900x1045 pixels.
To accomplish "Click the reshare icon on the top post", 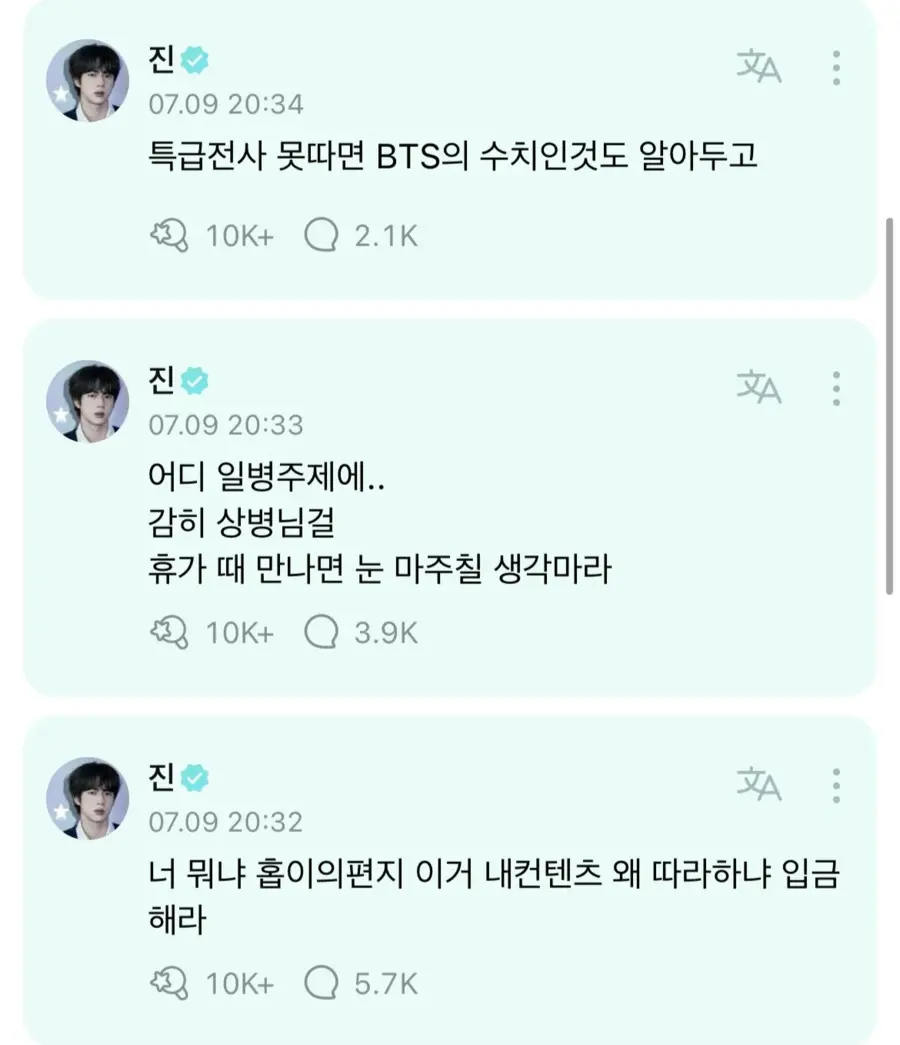I will 170,236.
